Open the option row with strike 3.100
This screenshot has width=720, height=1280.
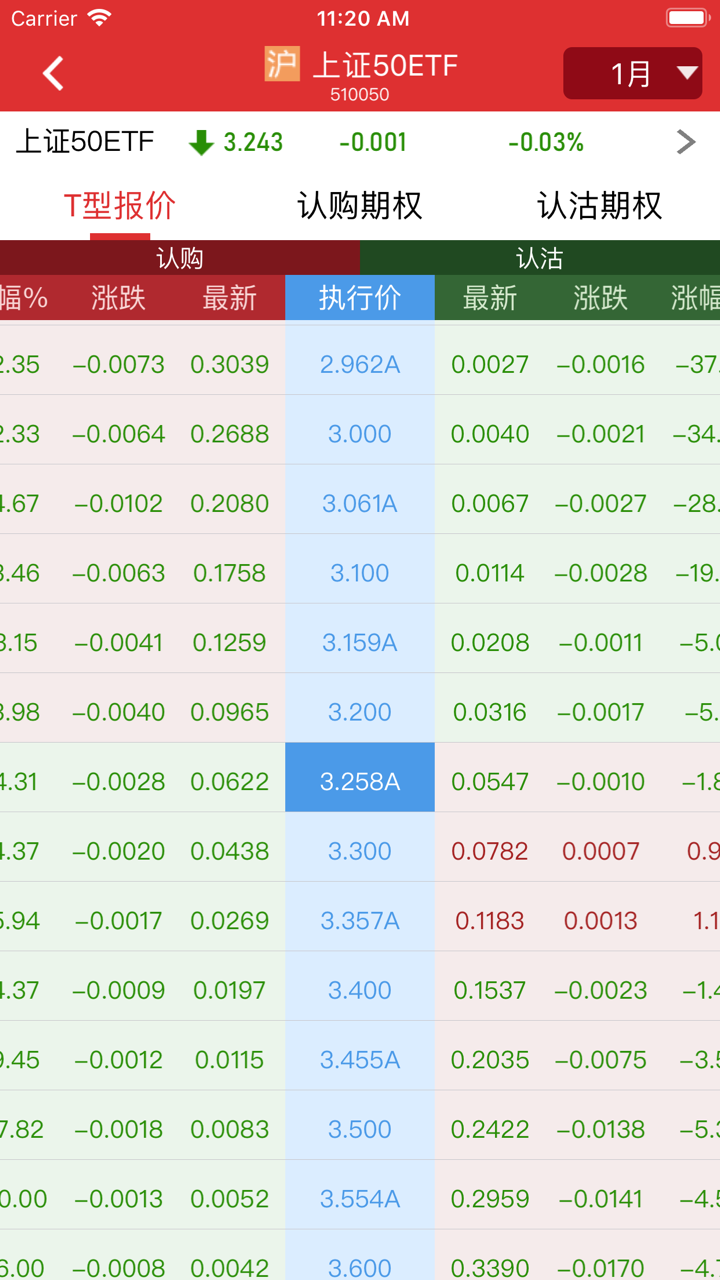[x=360, y=573]
